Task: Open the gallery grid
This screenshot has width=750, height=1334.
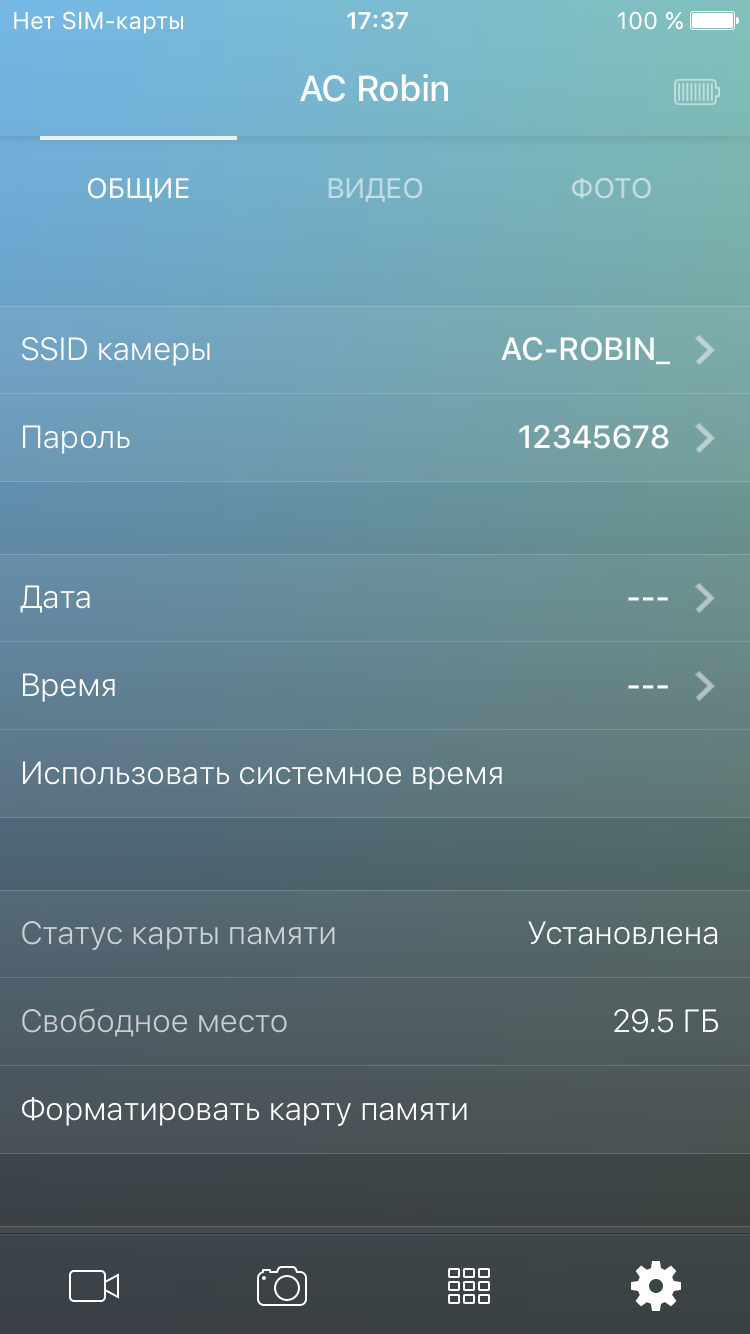Action: click(x=469, y=1286)
